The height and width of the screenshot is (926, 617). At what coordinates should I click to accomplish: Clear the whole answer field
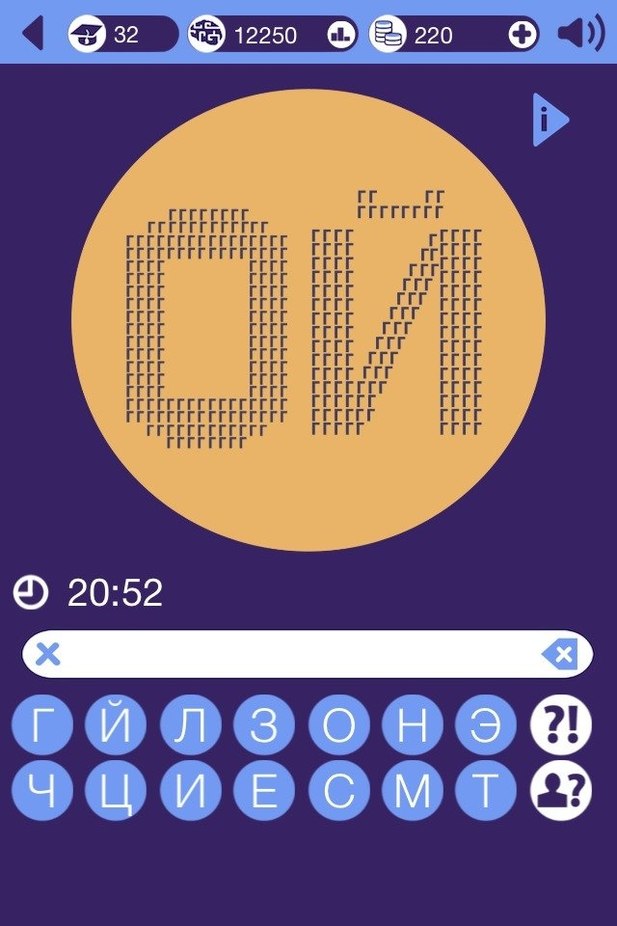point(48,654)
